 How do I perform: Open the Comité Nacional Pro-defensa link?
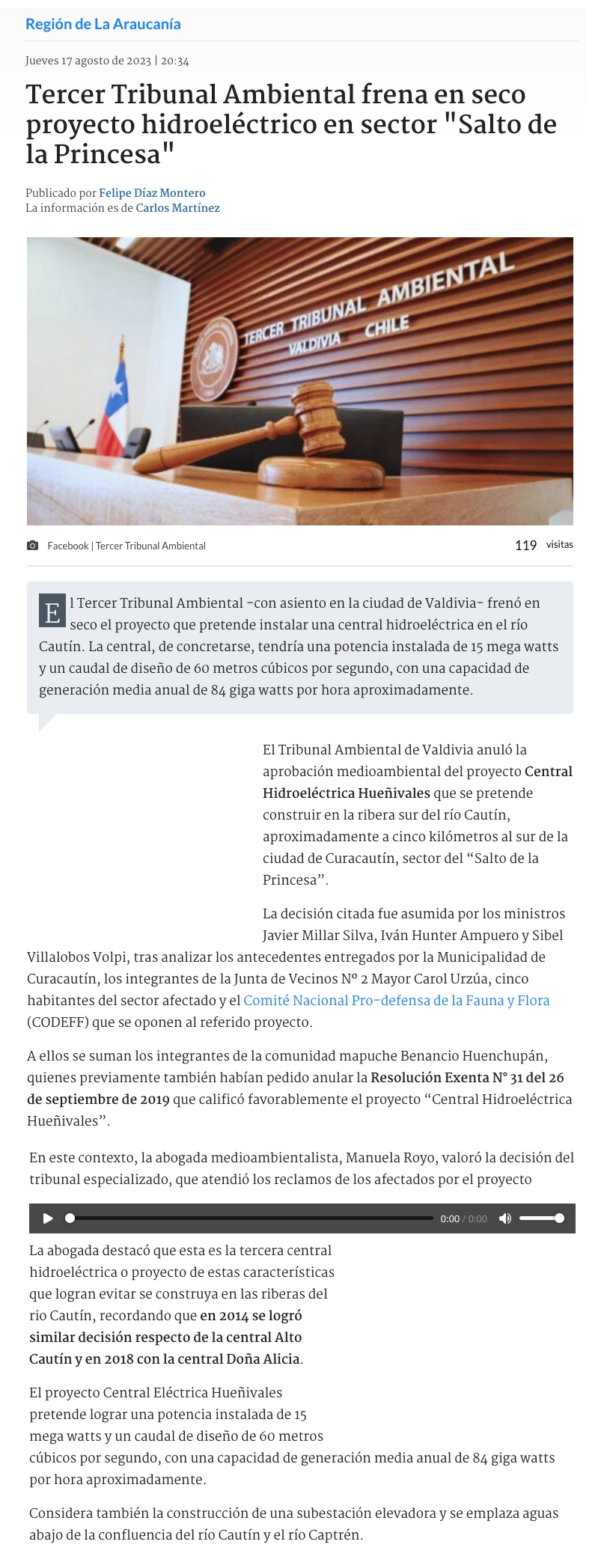point(396,1000)
